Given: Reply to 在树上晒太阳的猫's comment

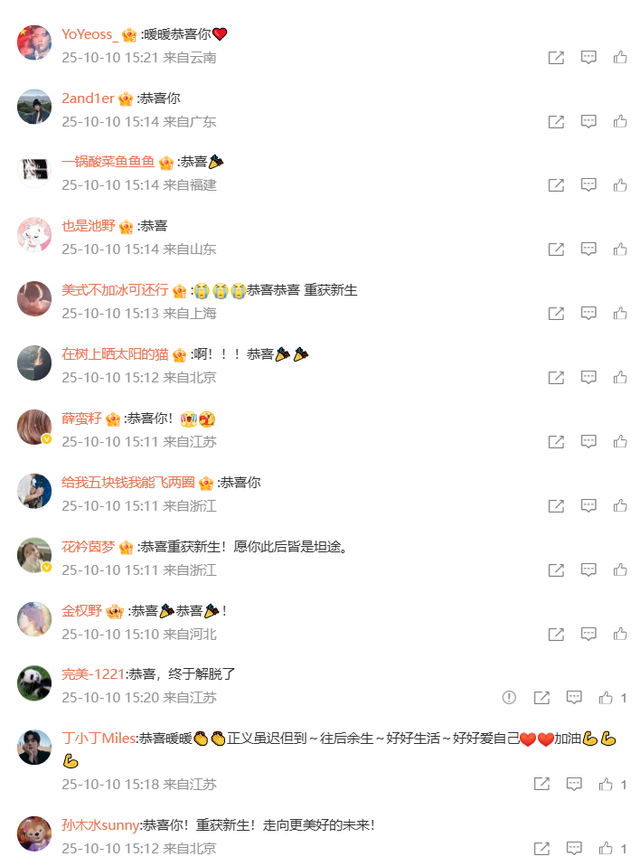Looking at the screenshot, I should (x=589, y=378).
